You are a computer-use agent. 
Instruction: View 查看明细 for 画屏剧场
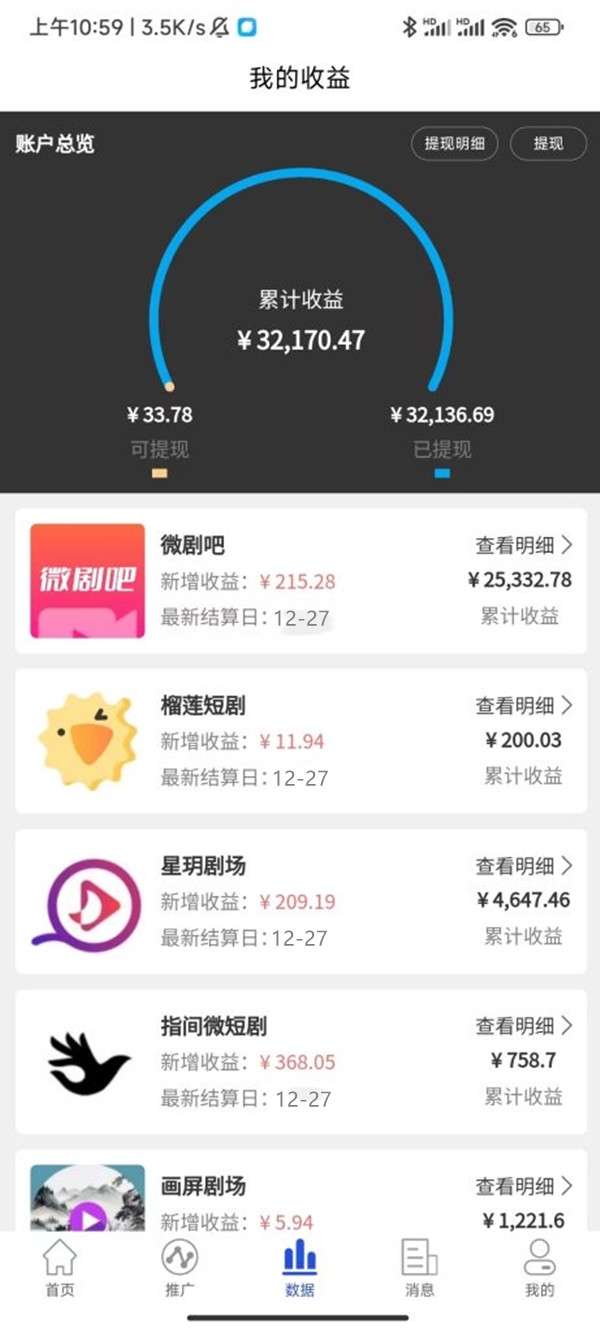(524, 1186)
